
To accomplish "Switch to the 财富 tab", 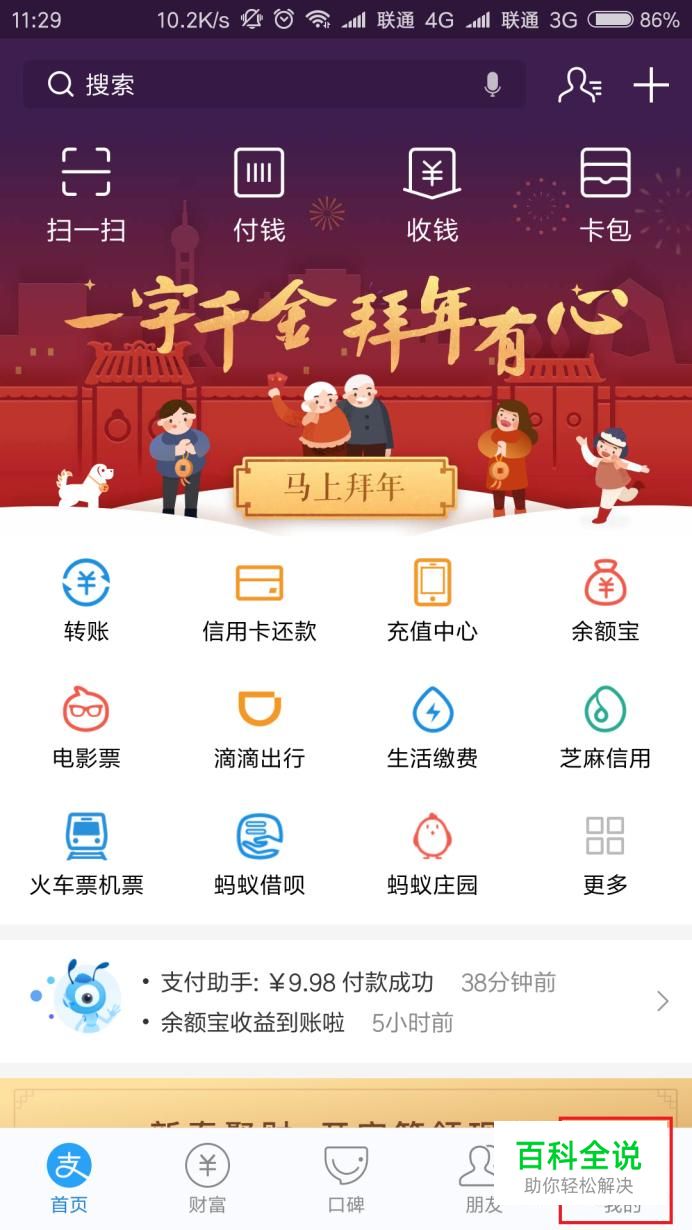I will [207, 1178].
